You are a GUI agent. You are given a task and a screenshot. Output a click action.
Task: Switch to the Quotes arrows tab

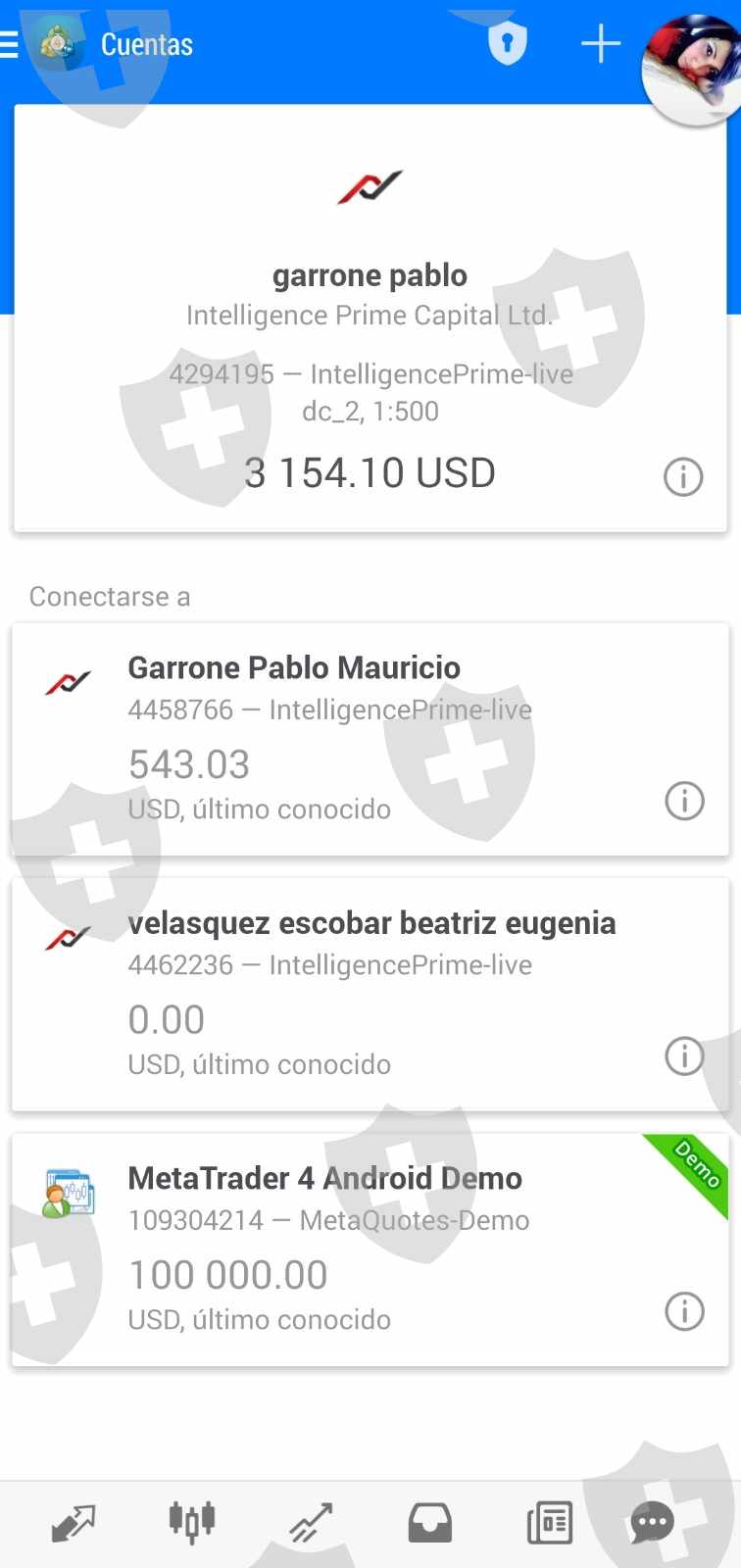click(x=74, y=1524)
